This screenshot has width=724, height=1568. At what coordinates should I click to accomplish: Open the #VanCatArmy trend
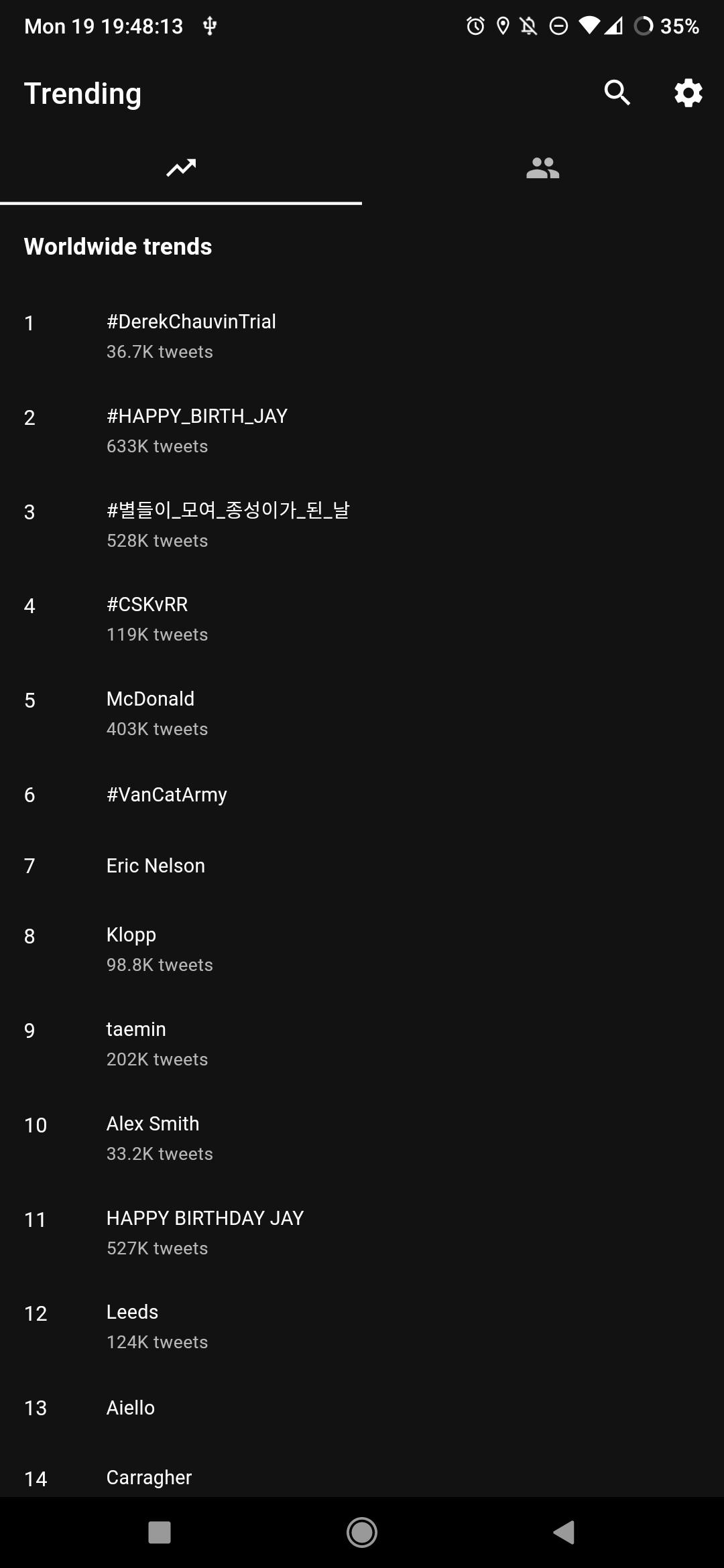pos(362,795)
